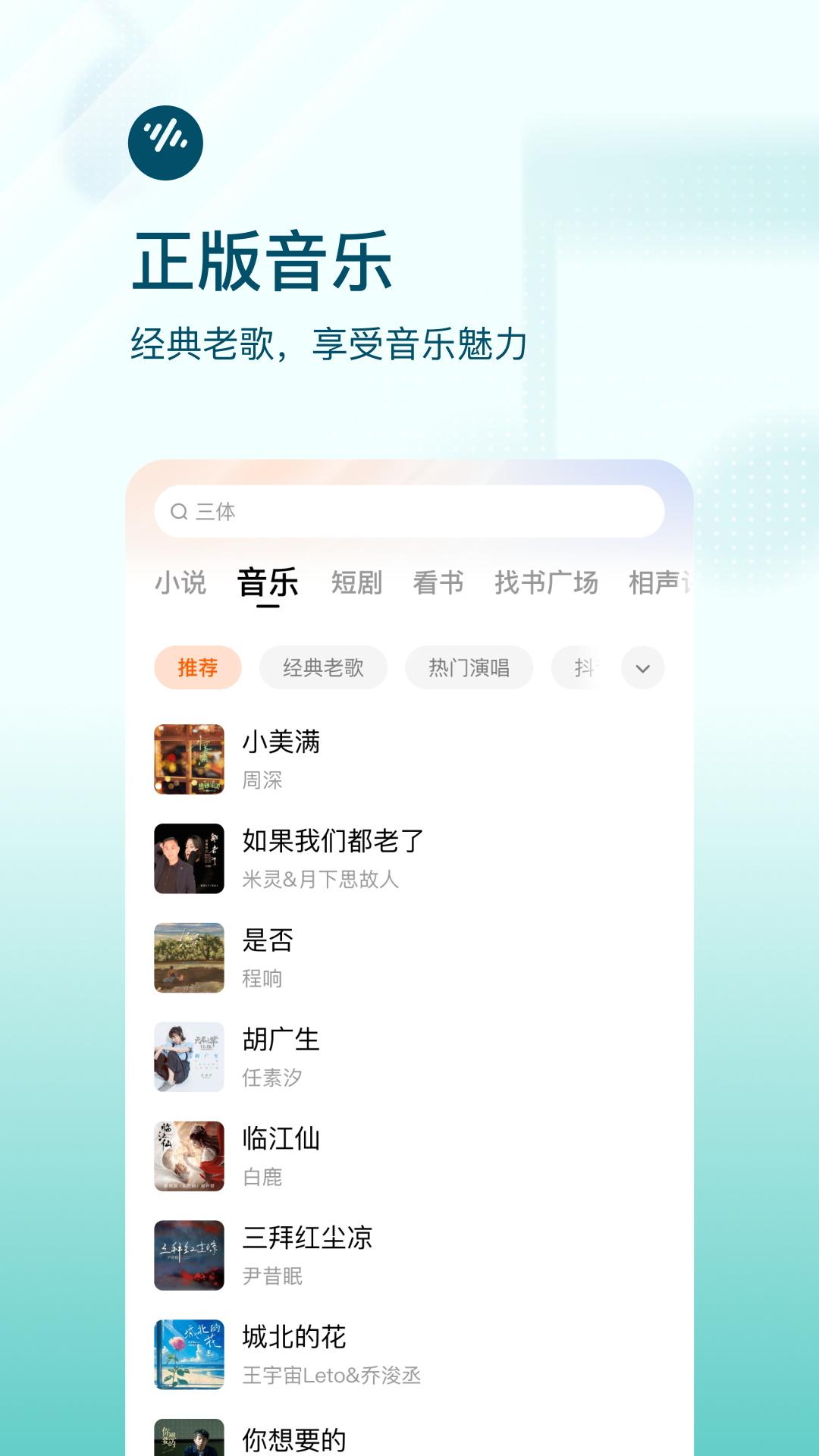Select the 热门演唱 filter chip
Screen dimensions: 819x1456
(x=468, y=667)
